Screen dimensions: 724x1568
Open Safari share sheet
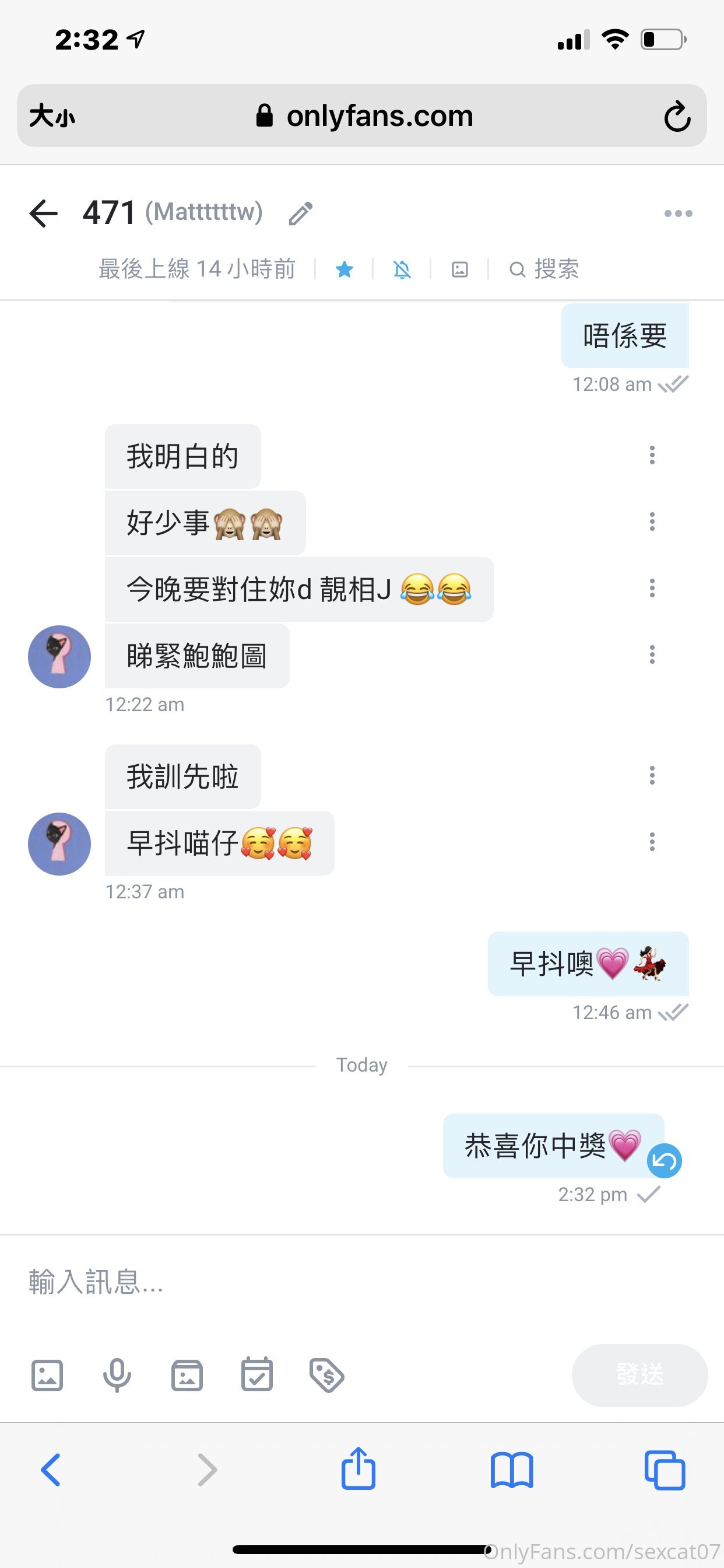click(359, 1469)
